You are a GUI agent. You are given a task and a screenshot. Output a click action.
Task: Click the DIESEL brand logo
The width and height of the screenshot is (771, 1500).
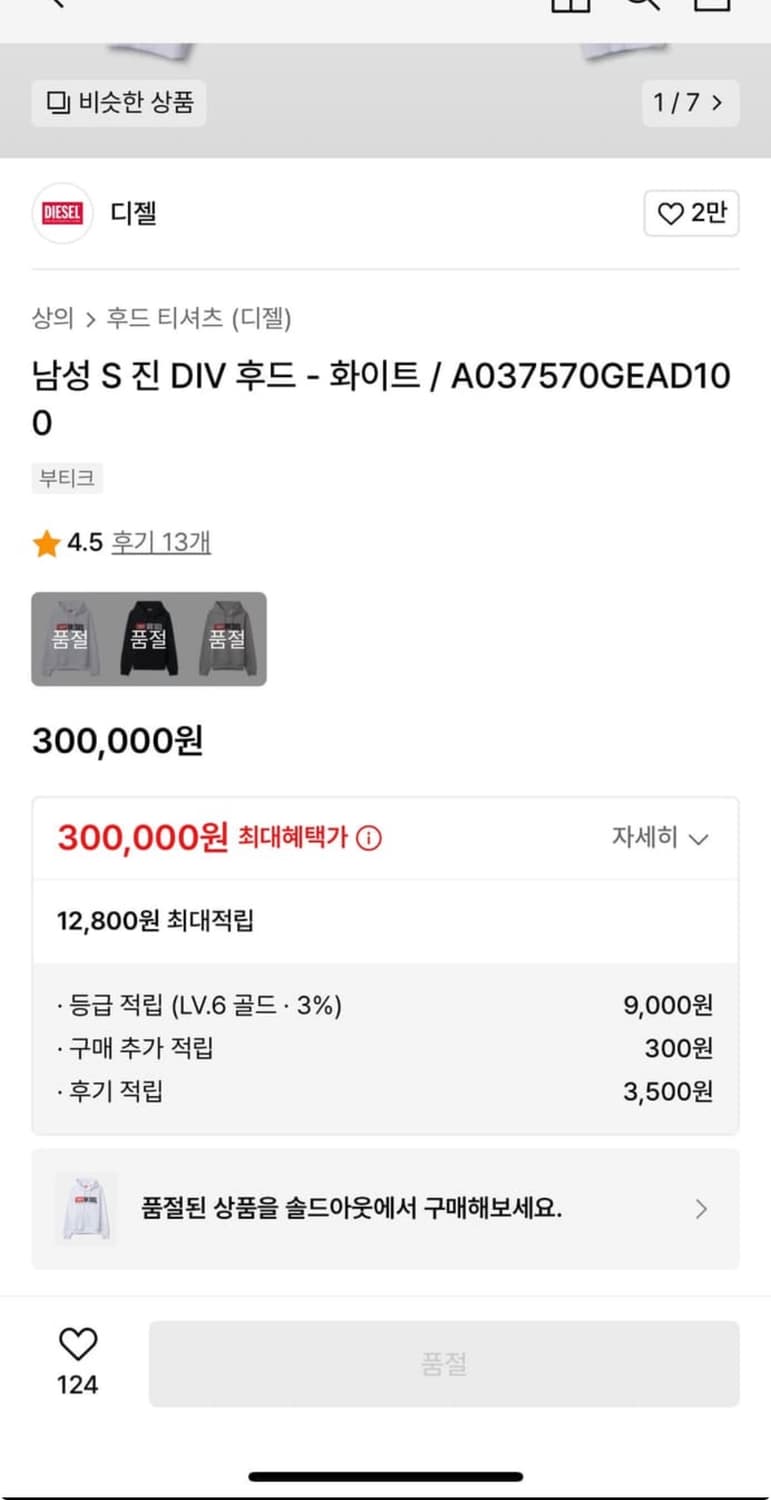[x=62, y=214]
